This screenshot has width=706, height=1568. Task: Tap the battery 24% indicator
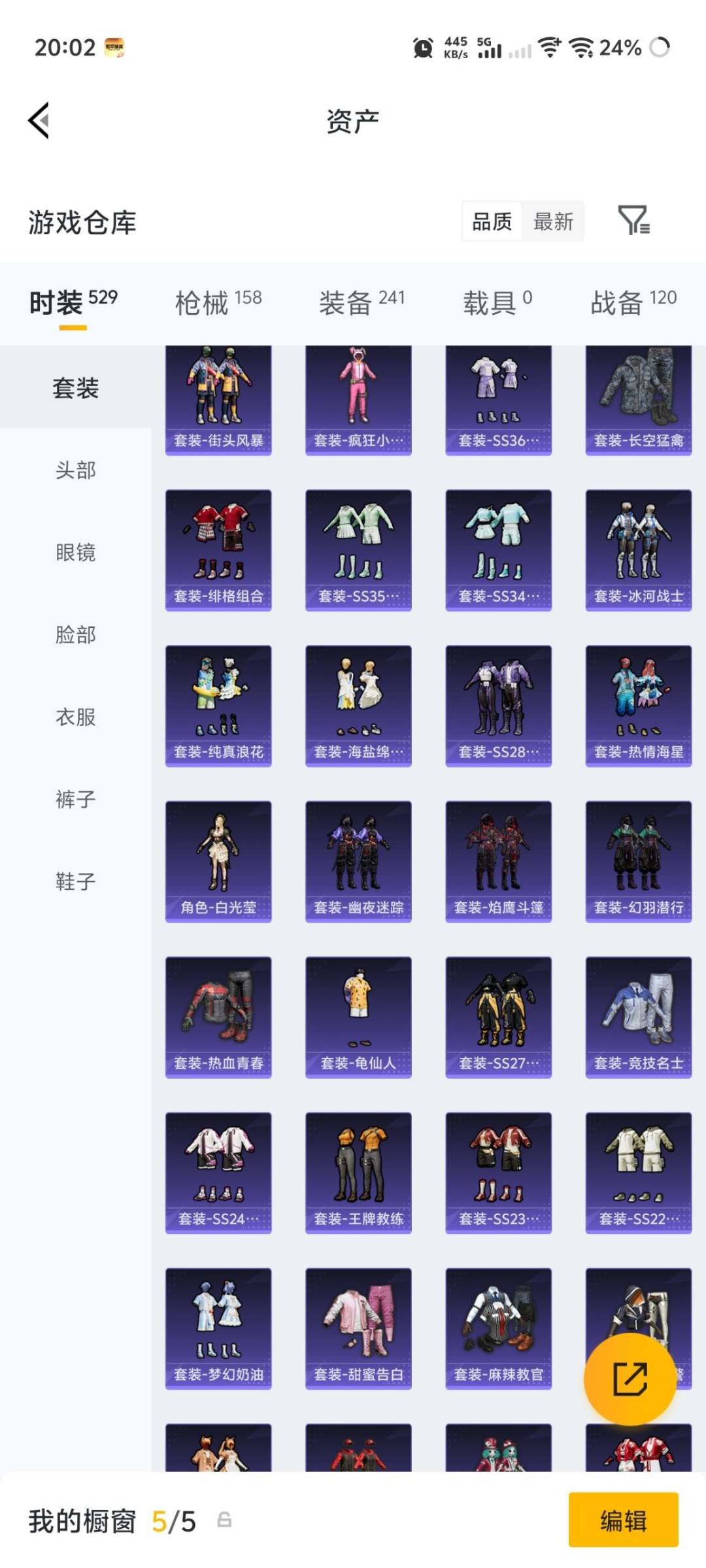[x=620, y=48]
